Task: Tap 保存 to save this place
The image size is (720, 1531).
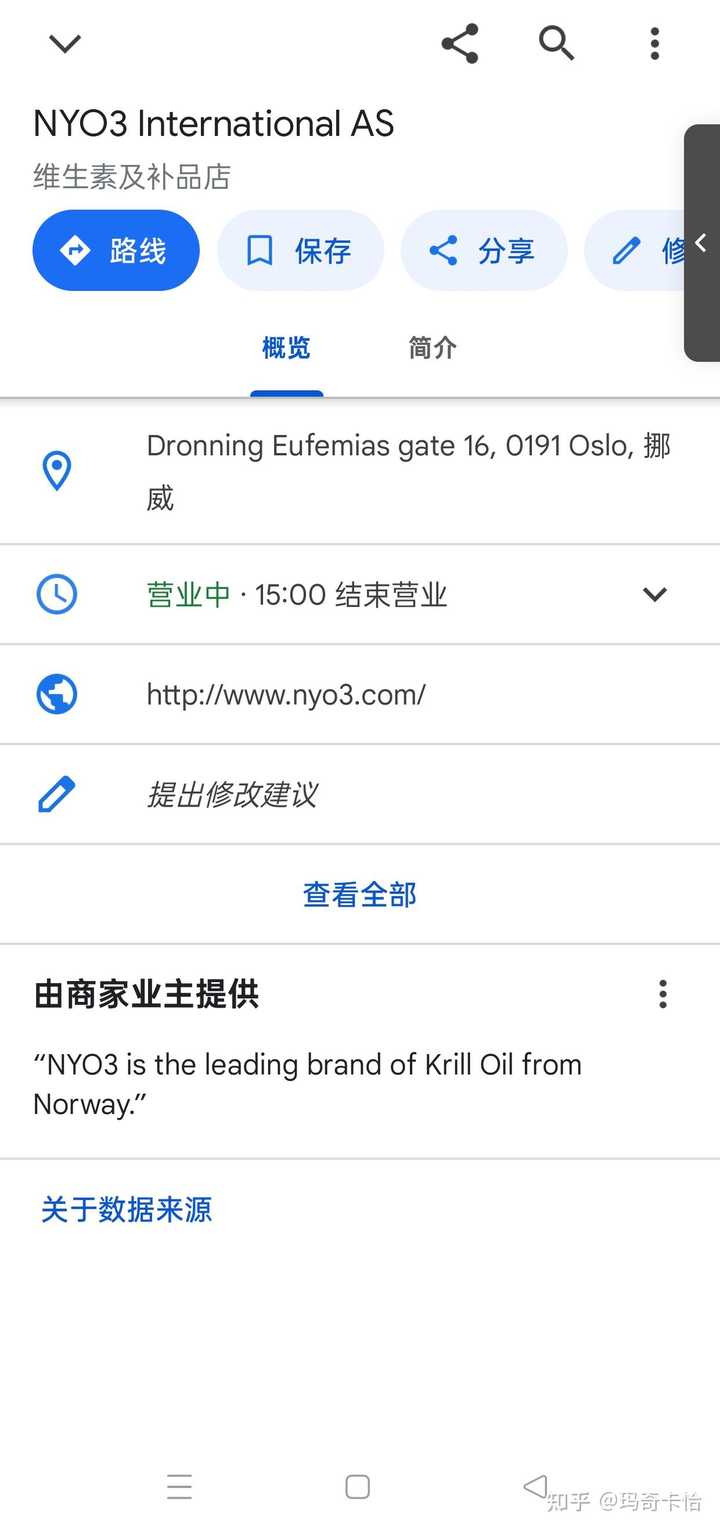Action: [x=300, y=250]
